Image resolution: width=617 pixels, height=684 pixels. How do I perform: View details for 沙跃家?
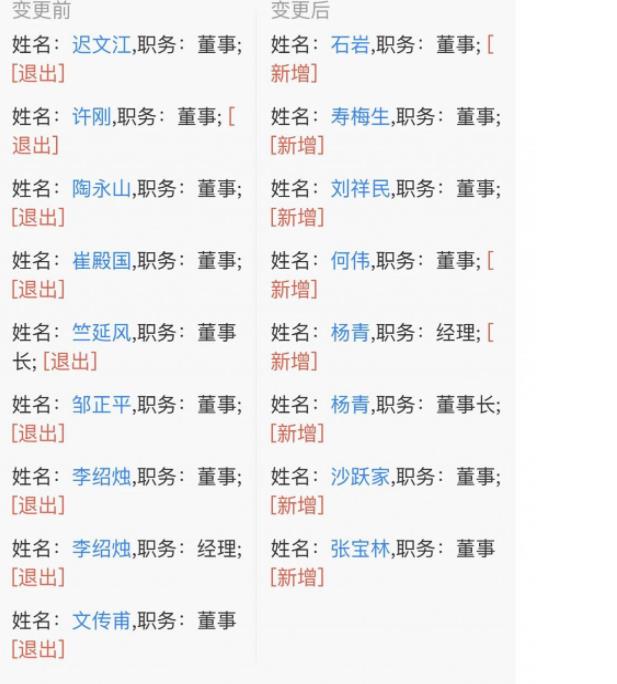(x=360, y=477)
